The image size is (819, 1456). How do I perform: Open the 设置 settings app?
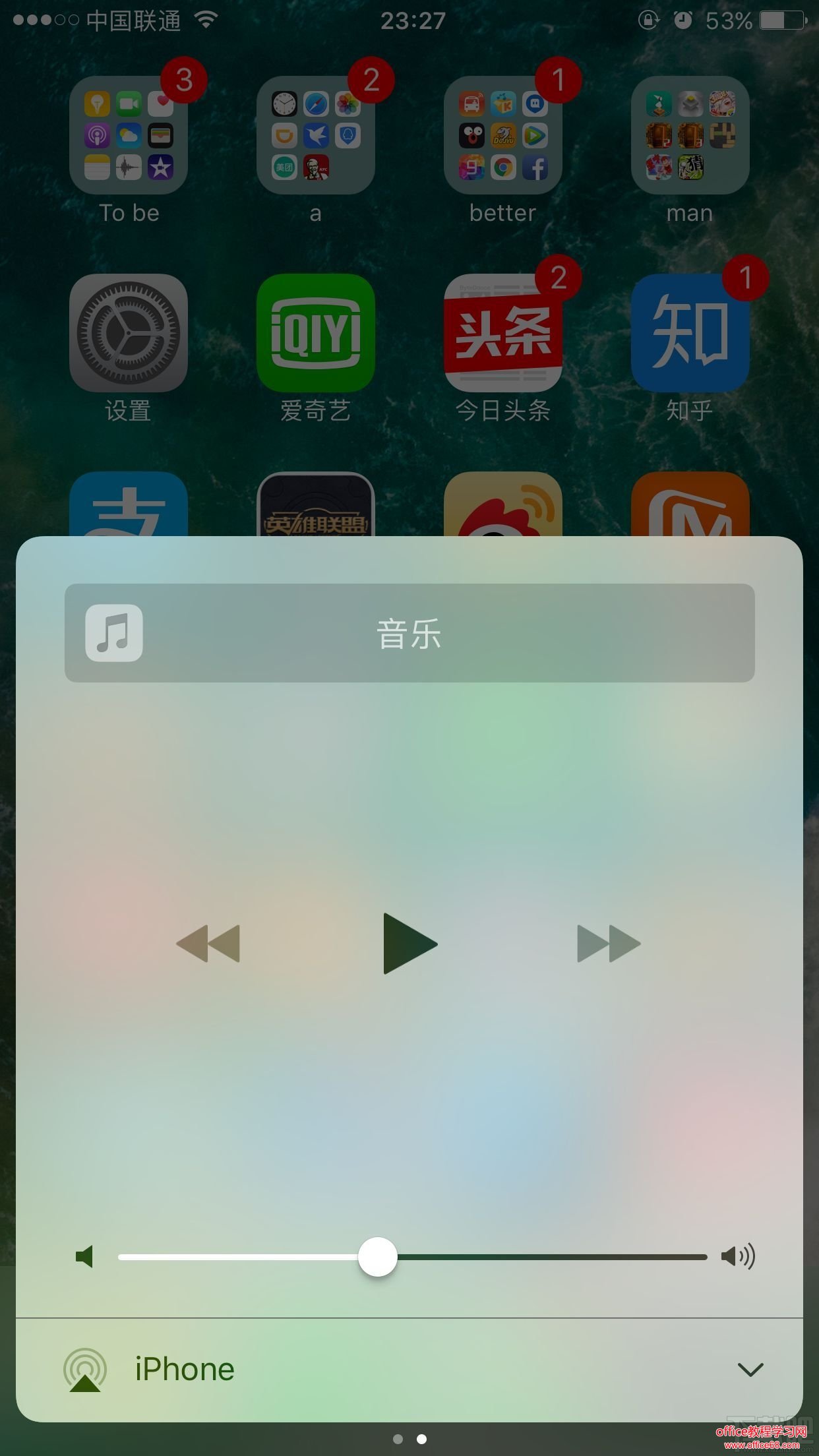coord(129,333)
